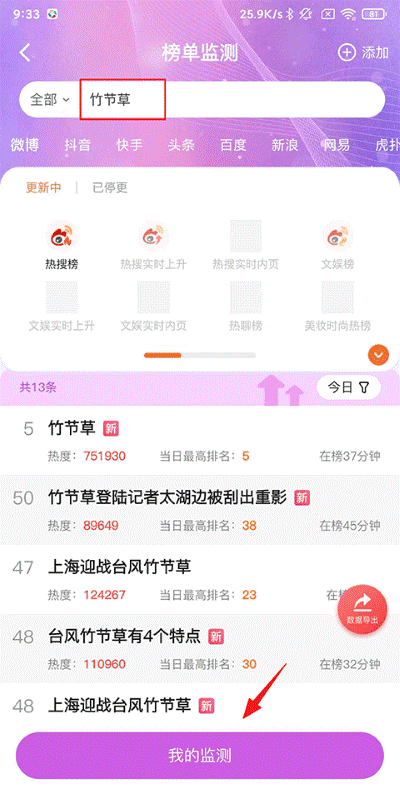Select the 头条 tab
The width and height of the screenshot is (400, 800).
tap(181, 145)
